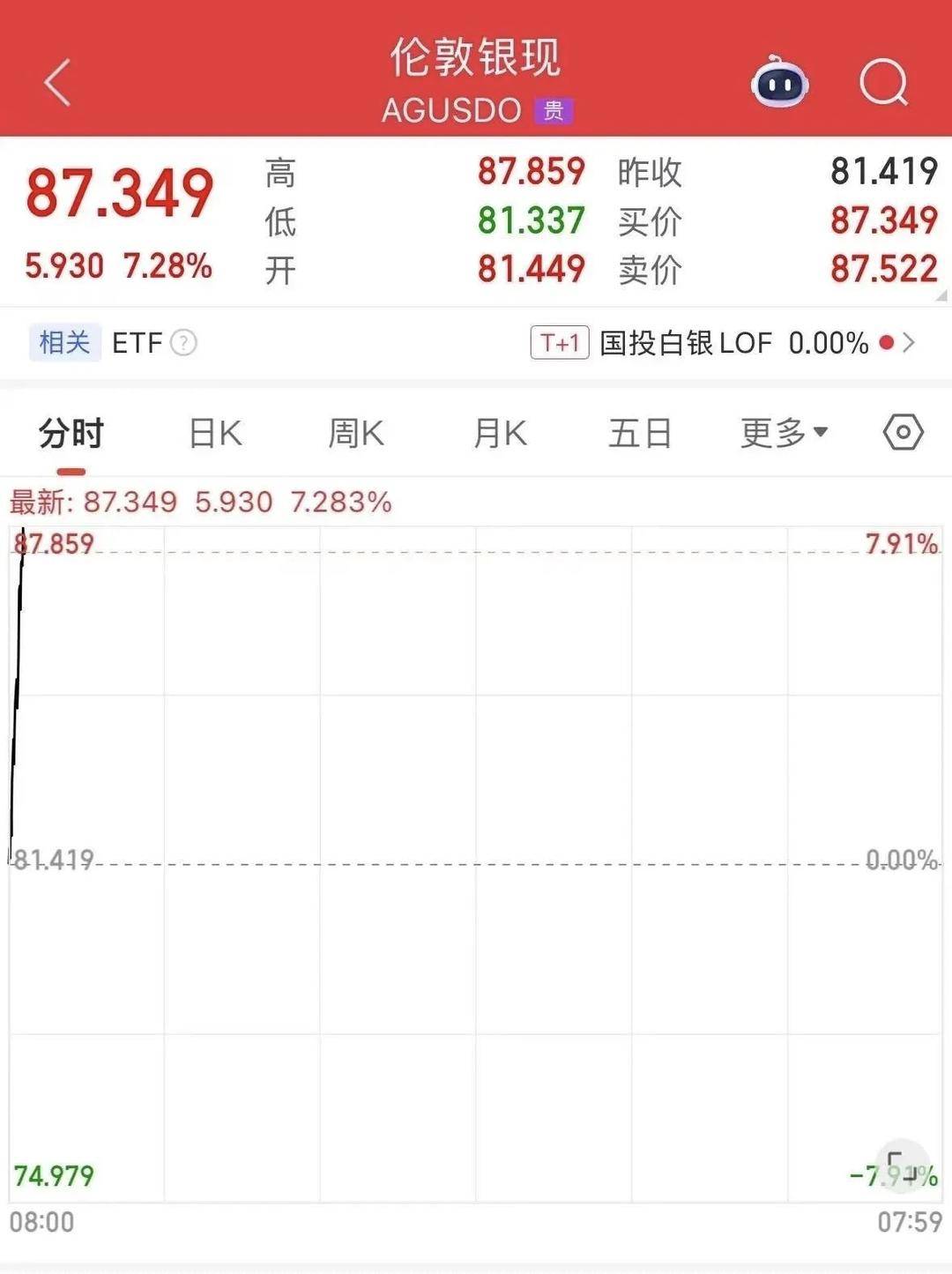Switch to the 月K chart tab

pos(500,434)
